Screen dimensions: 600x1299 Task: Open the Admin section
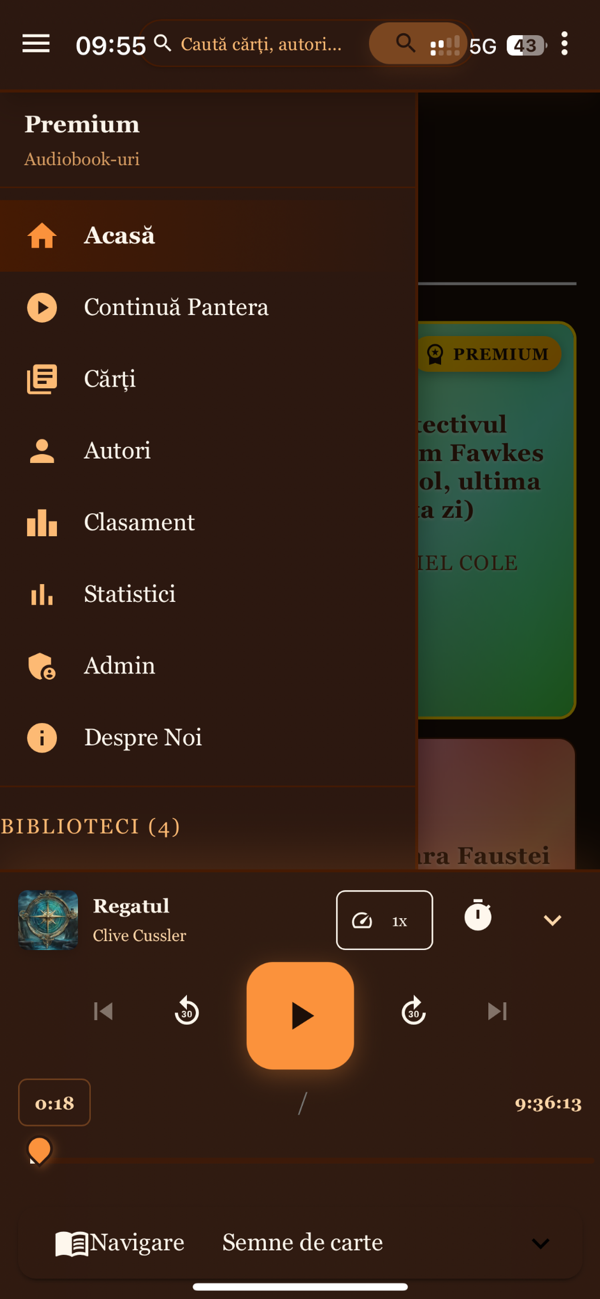(x=208, y=666)
